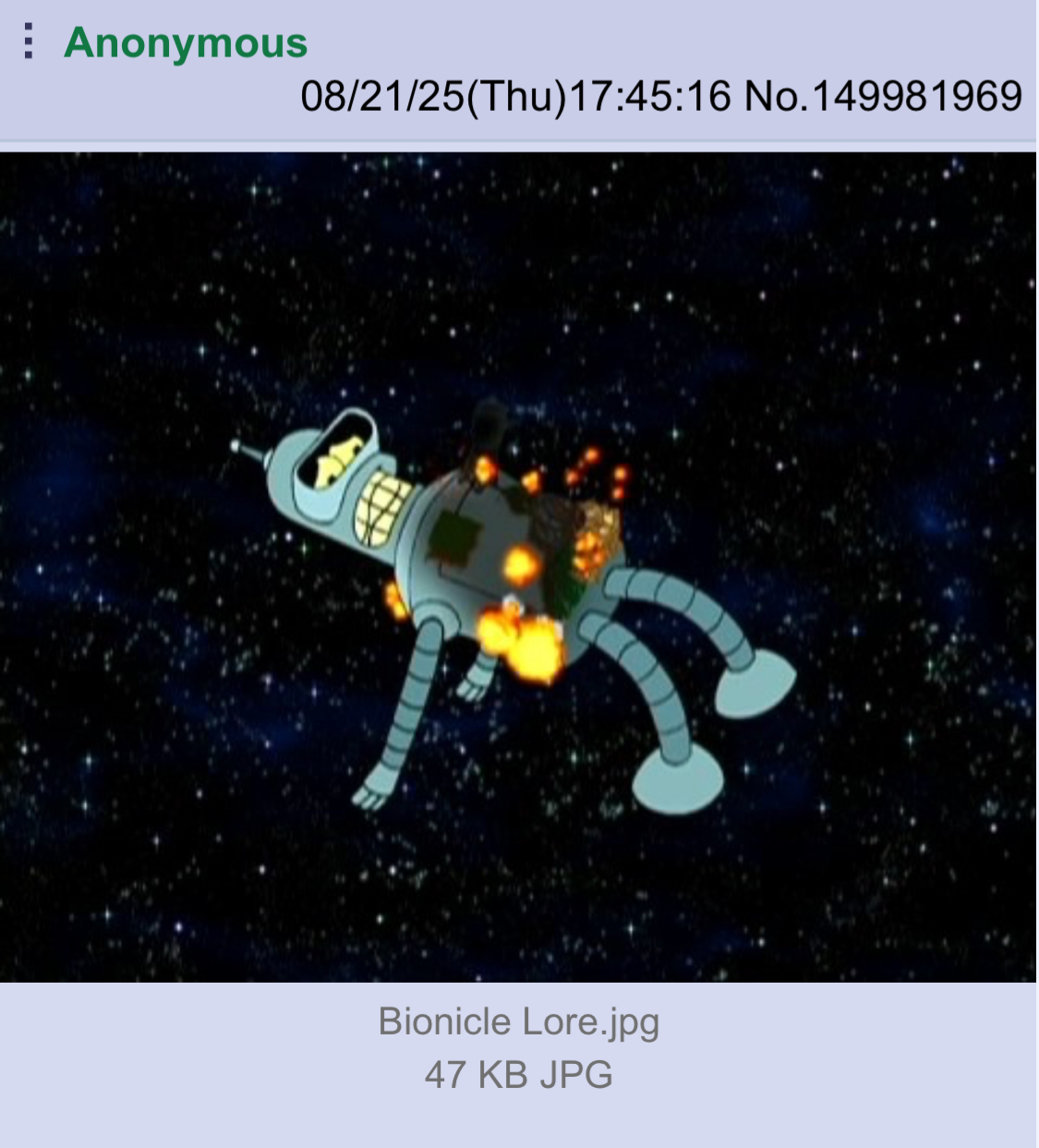The height and width of the screenshot is (1148, 1039).
Task: Expand the Bionicle Lore.jpg image
Action: click(518, 566)
